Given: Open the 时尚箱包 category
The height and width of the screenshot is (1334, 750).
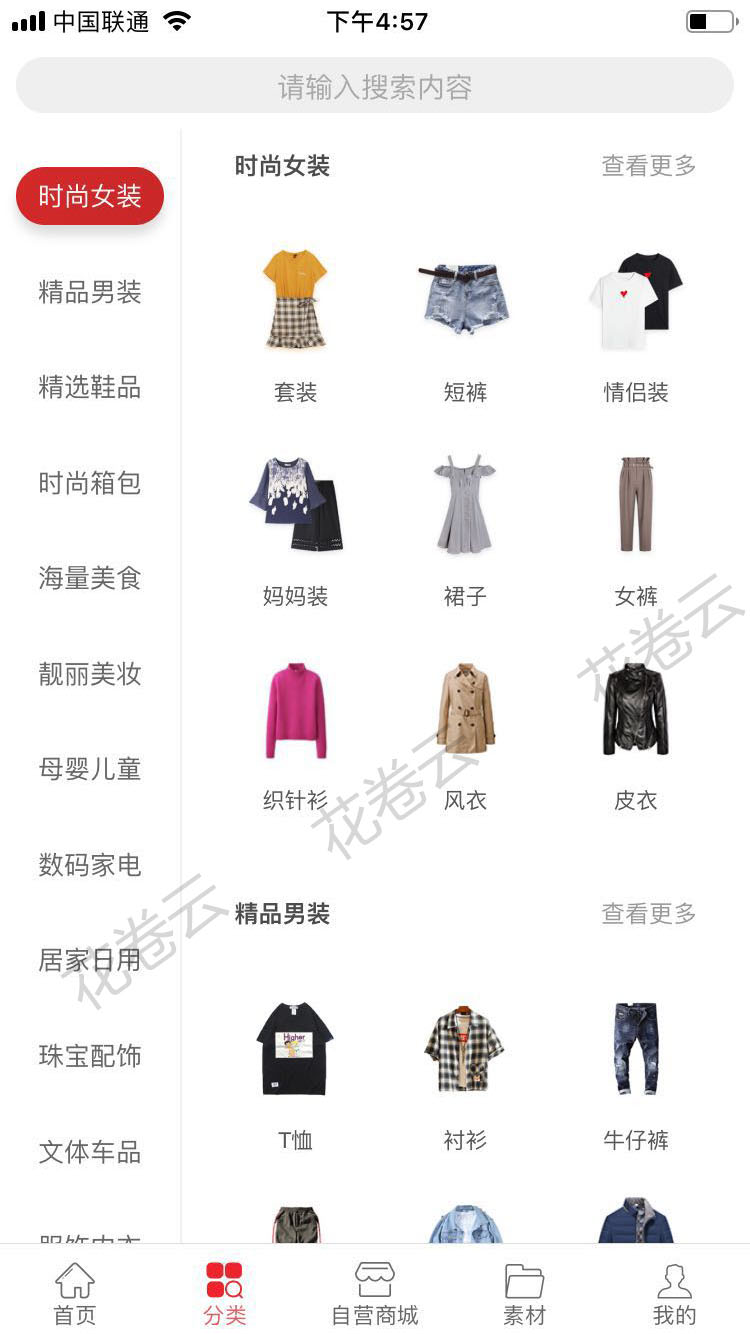Looking at the screenshot, I should 90,483.
